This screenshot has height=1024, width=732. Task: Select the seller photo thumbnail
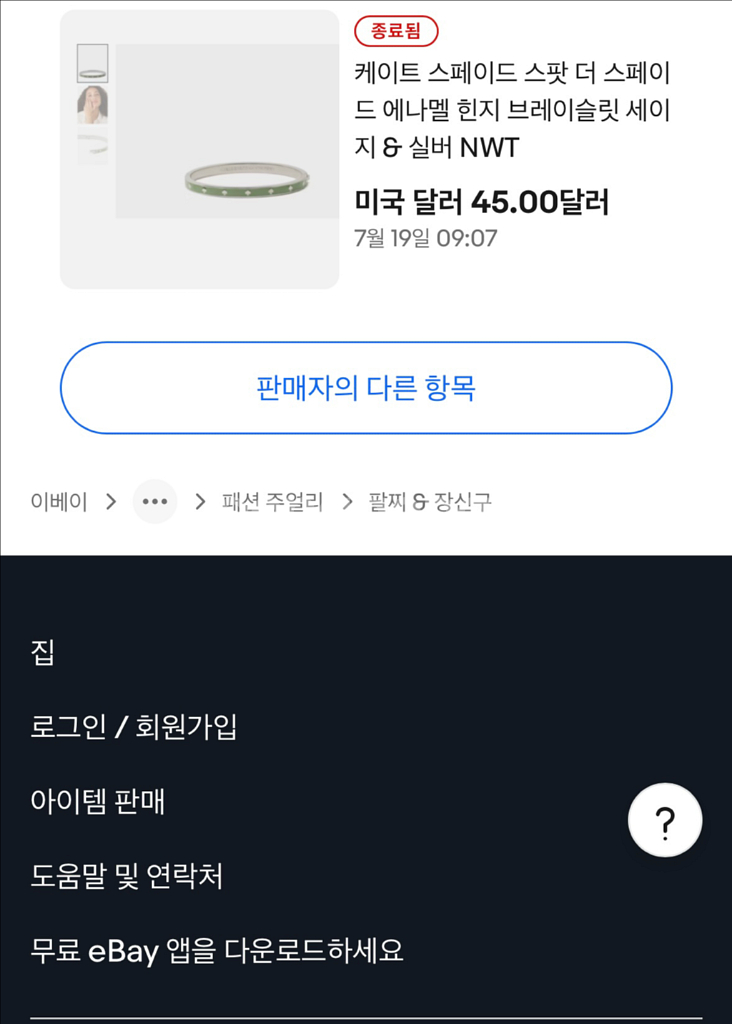pos(91,105)
